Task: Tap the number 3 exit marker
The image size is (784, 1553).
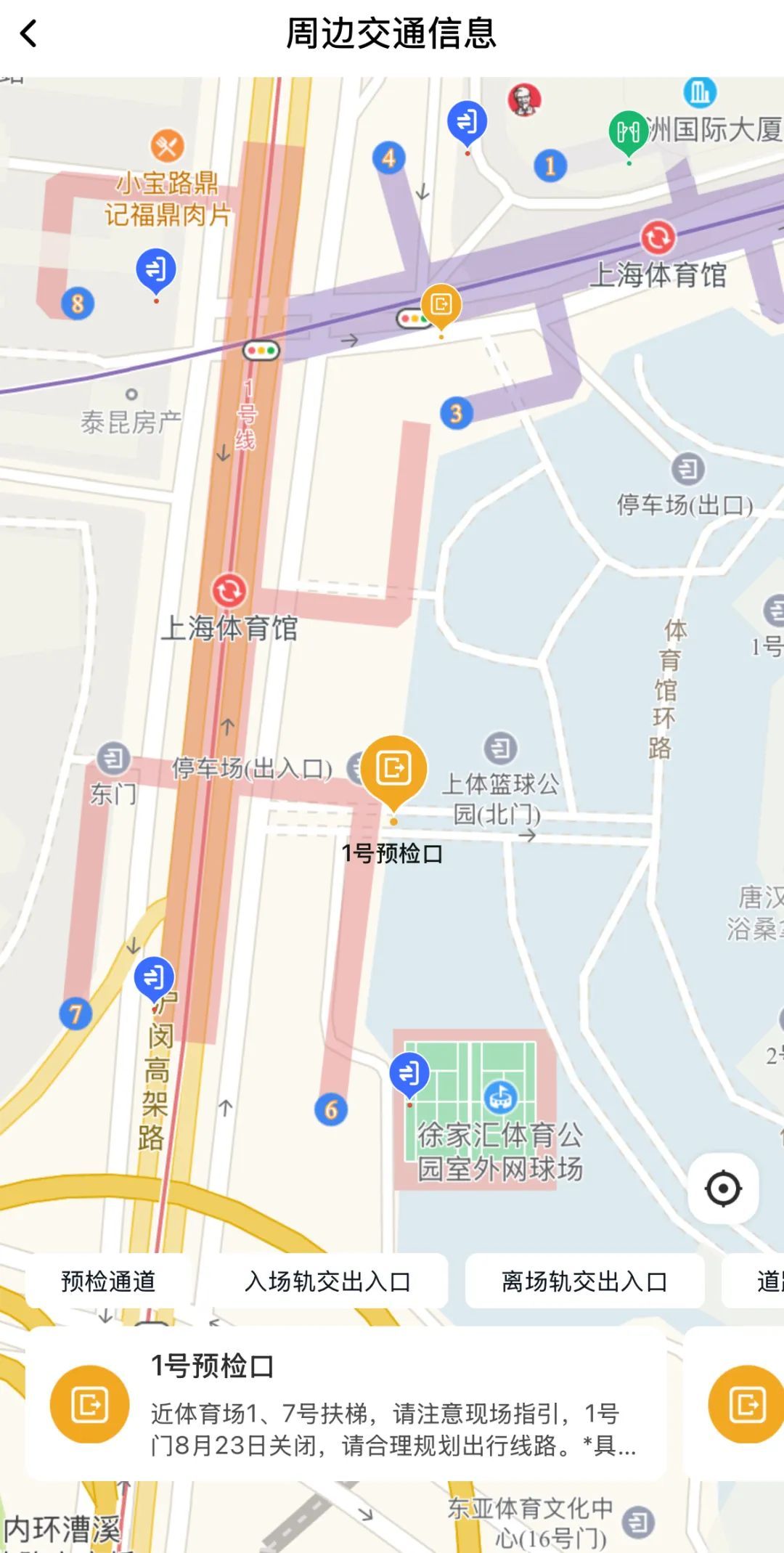Action: (457, 413)
